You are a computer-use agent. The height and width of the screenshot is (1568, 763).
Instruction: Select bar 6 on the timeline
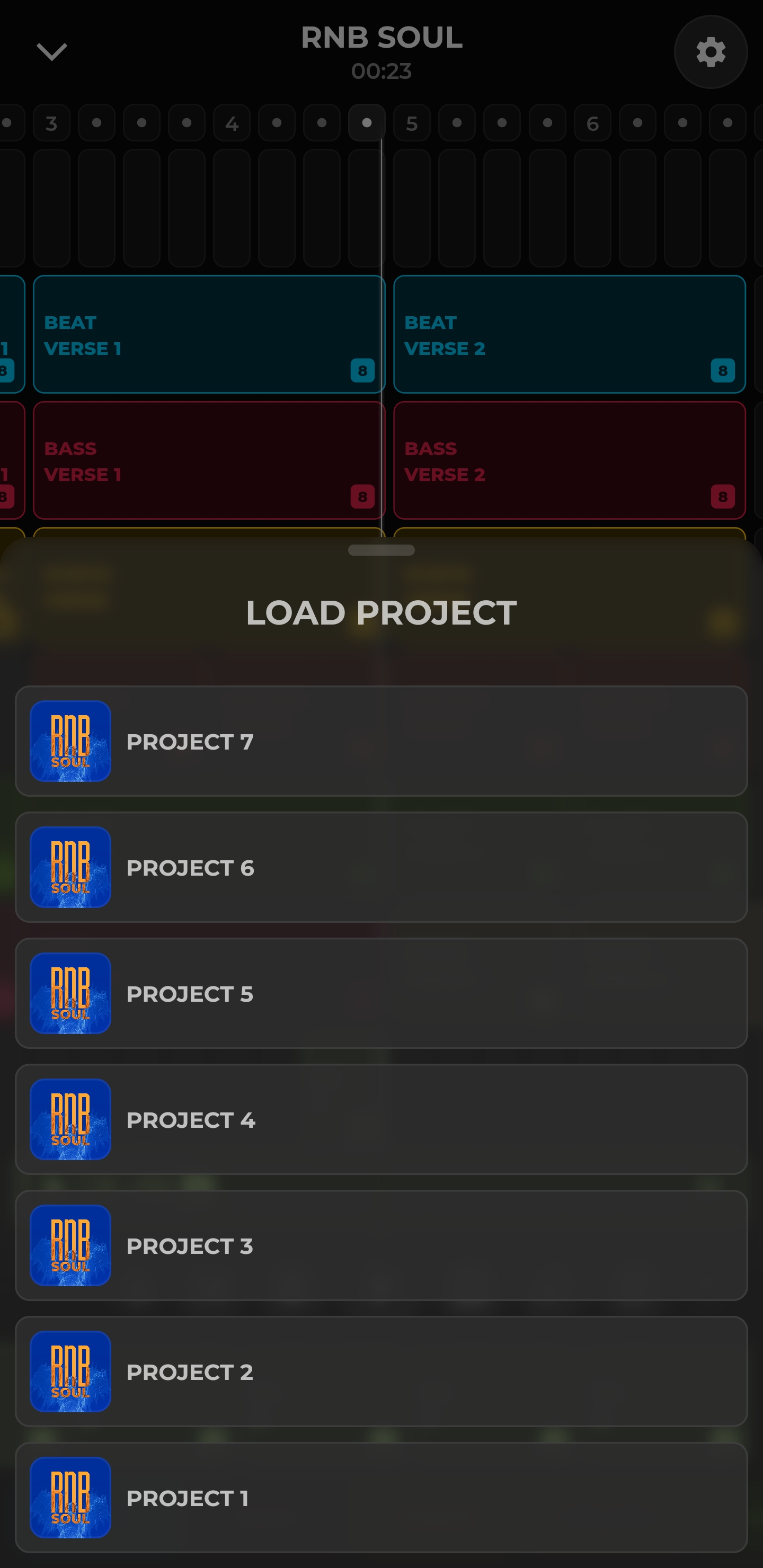pos(592,123)
